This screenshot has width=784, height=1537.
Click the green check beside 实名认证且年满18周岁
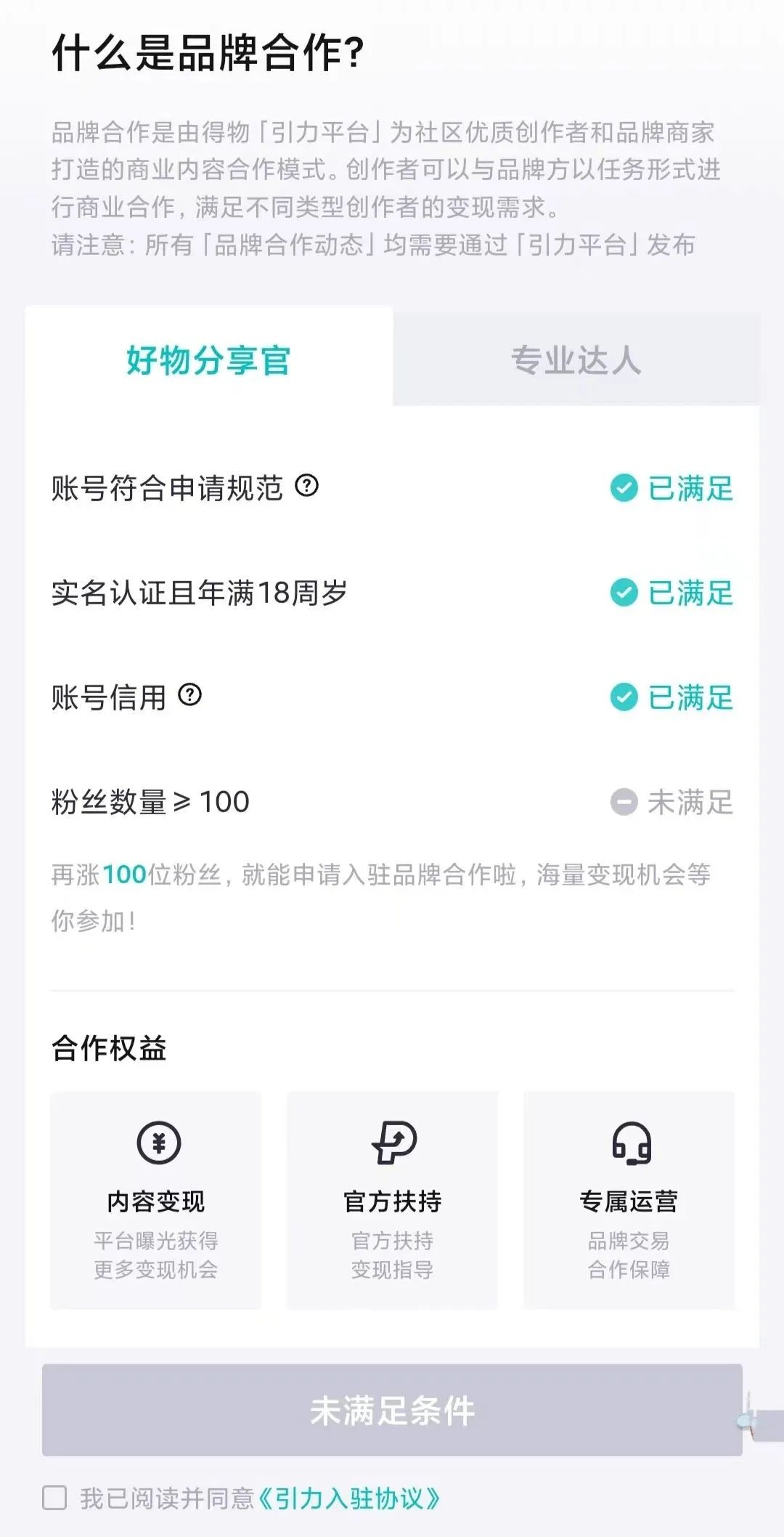point(623,594)
